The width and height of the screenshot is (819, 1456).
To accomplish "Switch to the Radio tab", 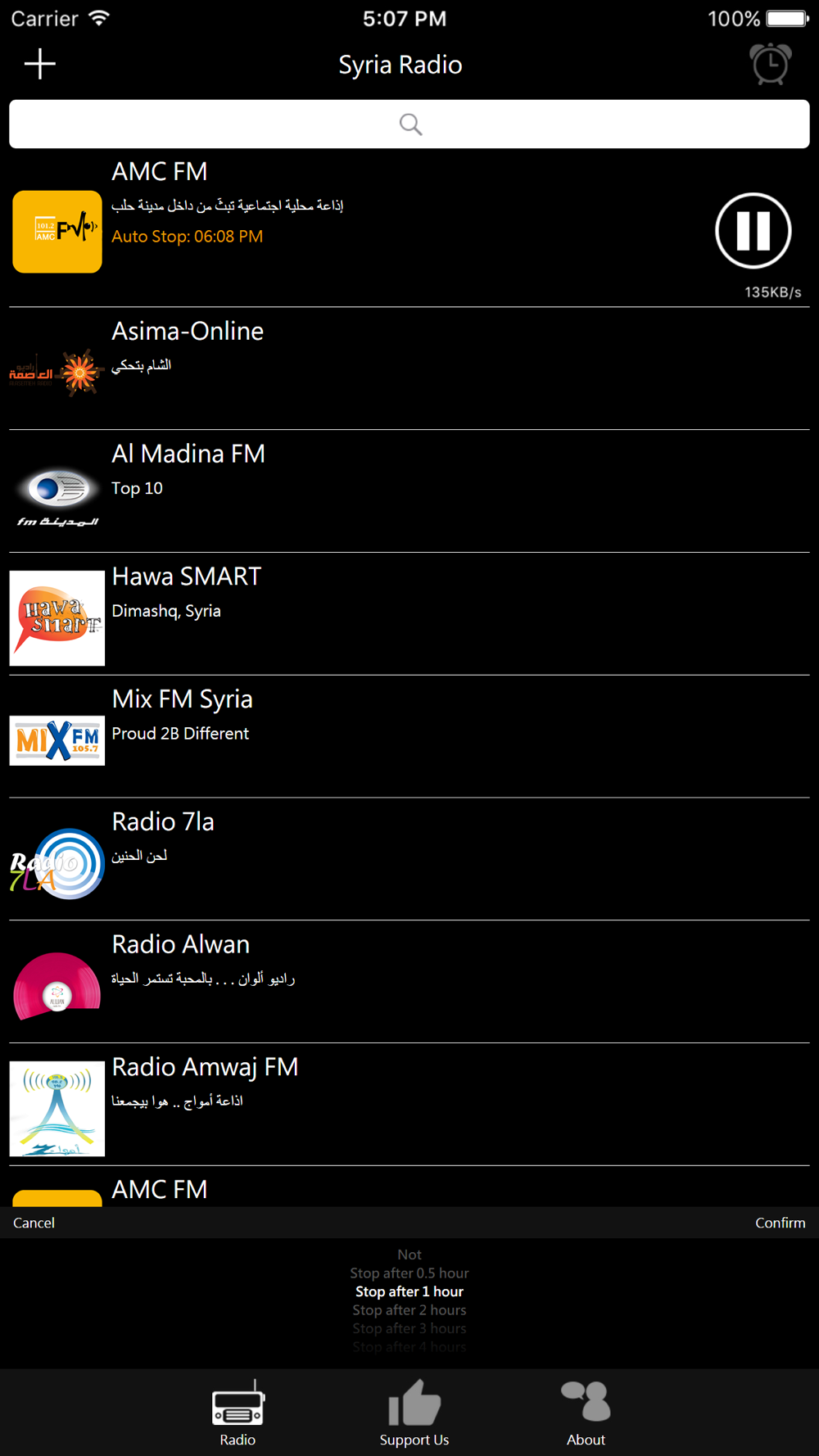I will 238,1413.
